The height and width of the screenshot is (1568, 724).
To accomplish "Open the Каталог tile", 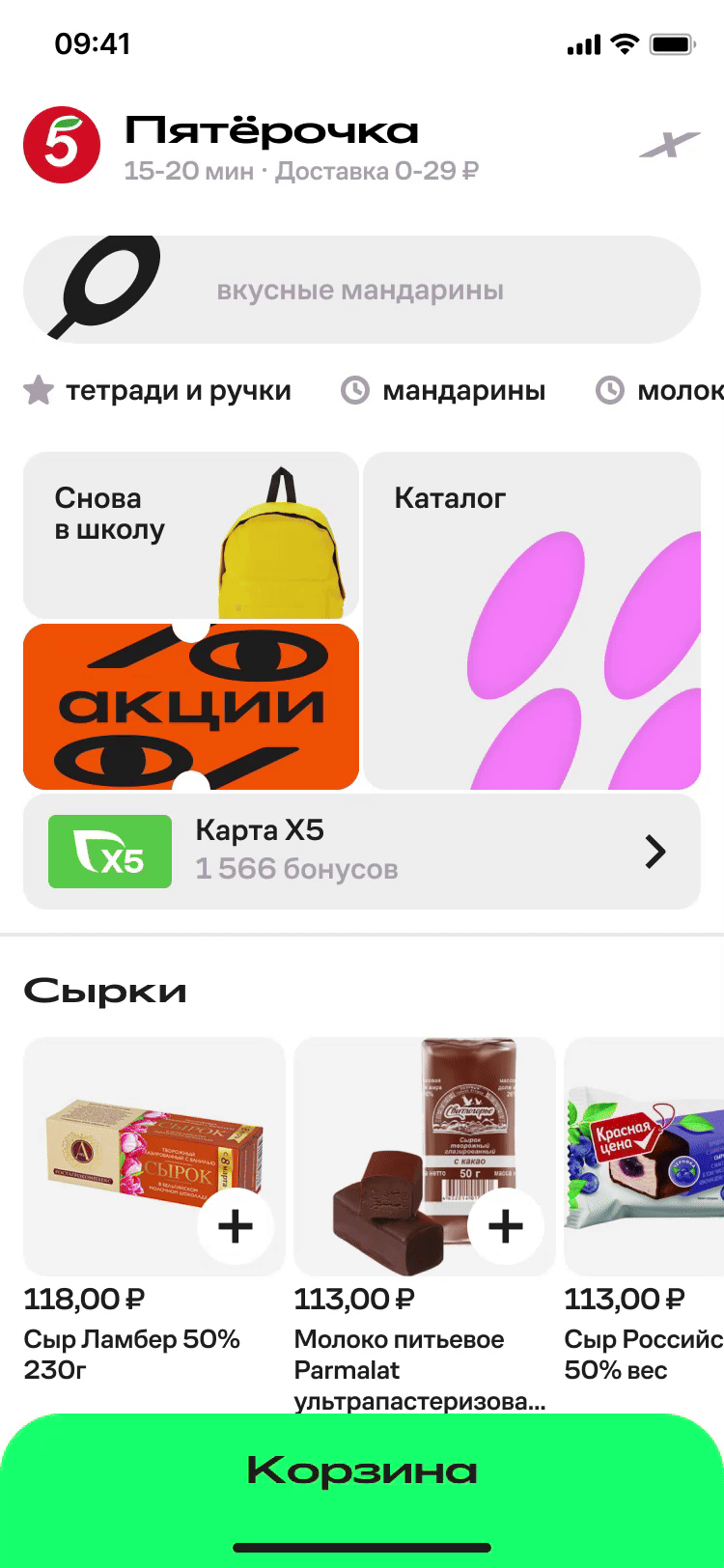I will 532,620.
